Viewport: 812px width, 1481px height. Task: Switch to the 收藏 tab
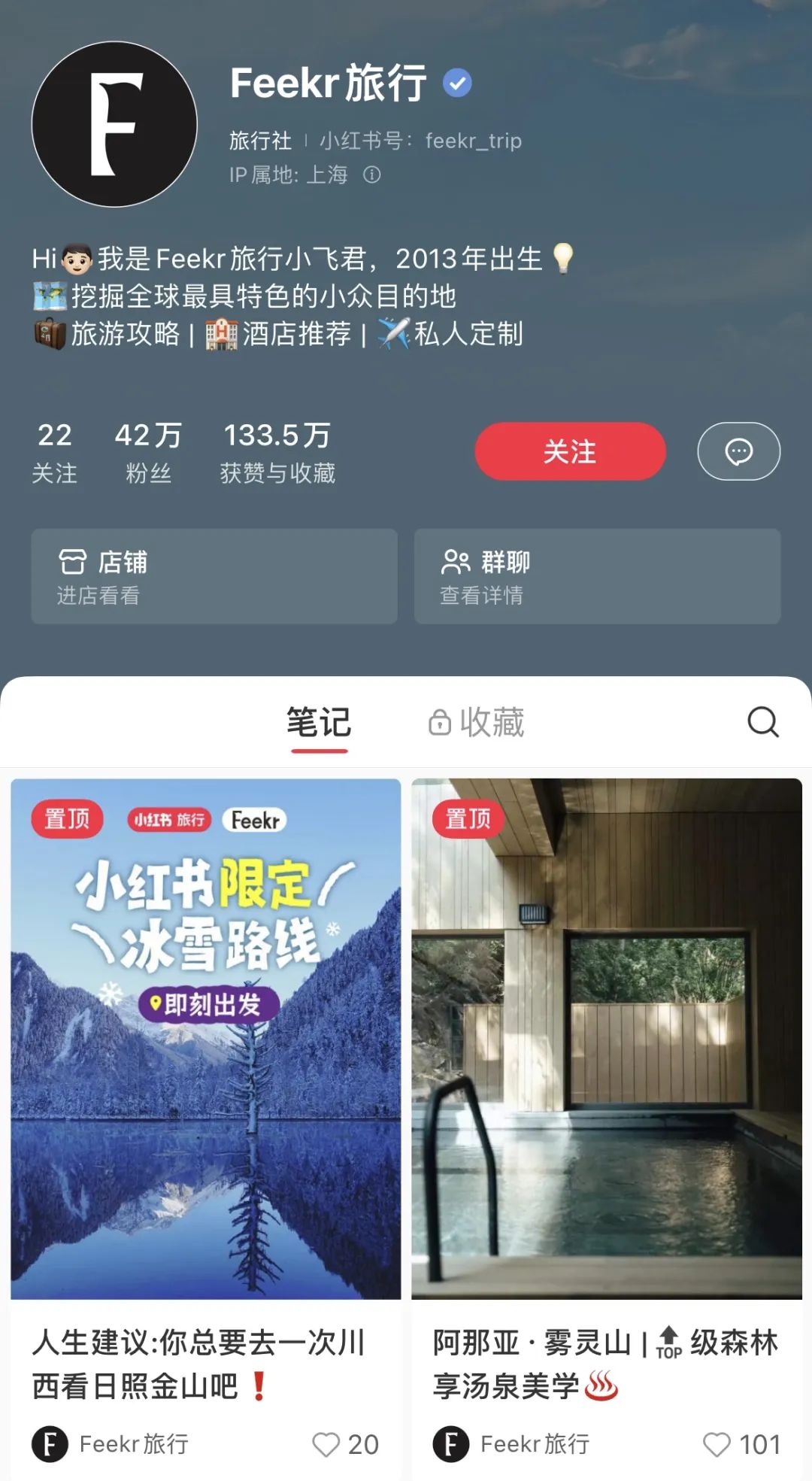click(477, 723)
